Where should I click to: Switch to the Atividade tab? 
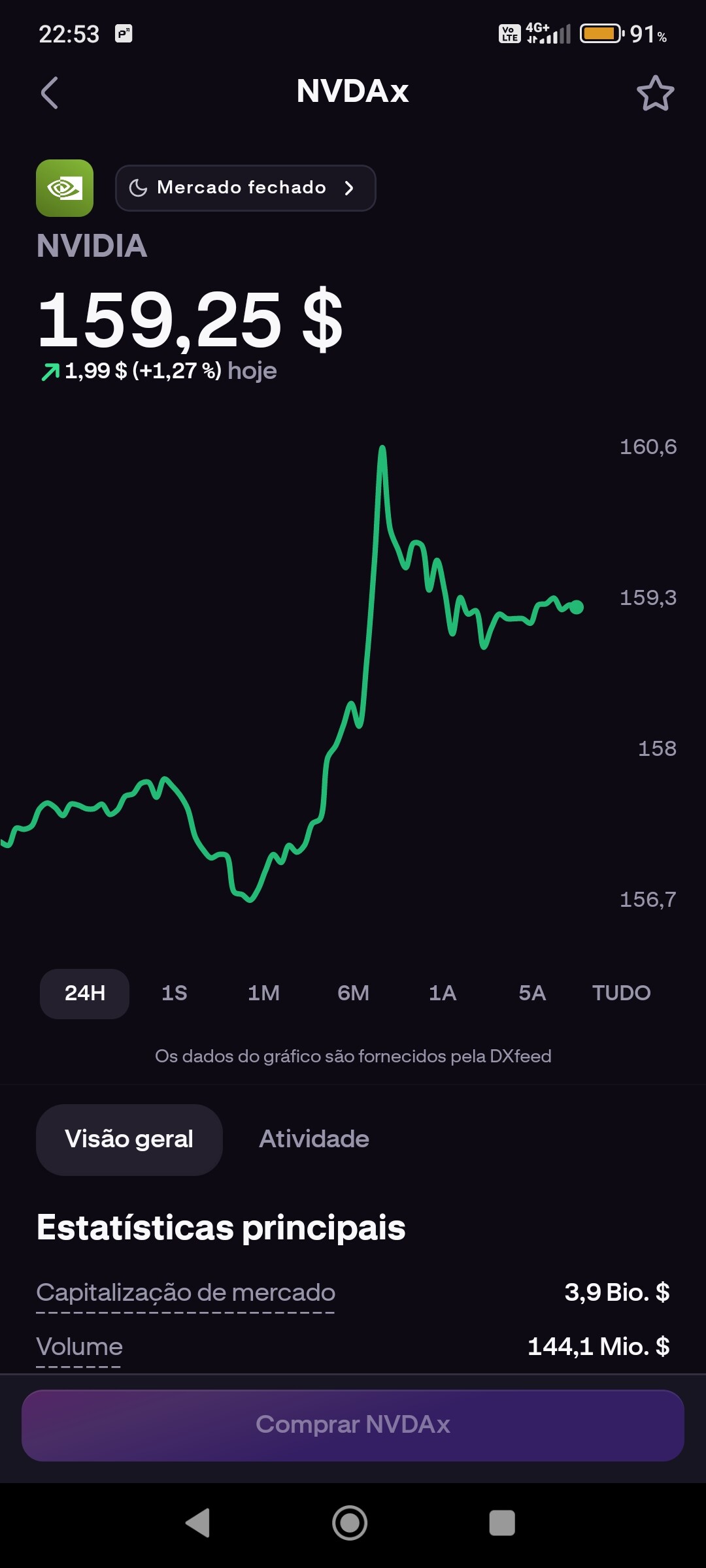click(x=314, y=1139)
